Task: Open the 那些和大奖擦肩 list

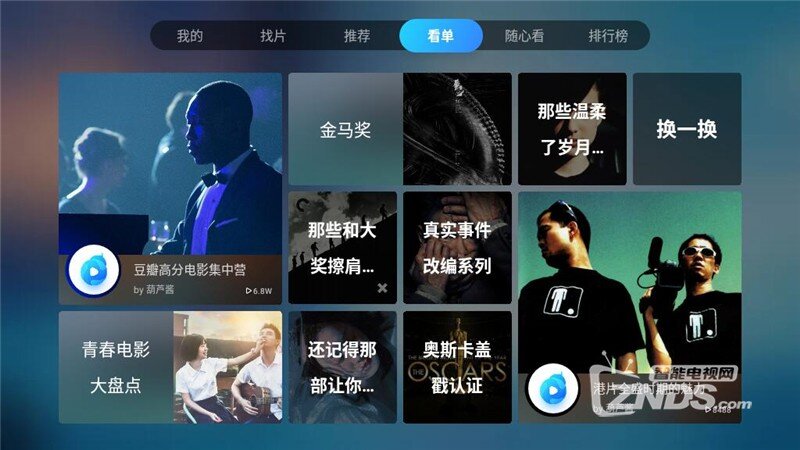Action: point(342,247)
